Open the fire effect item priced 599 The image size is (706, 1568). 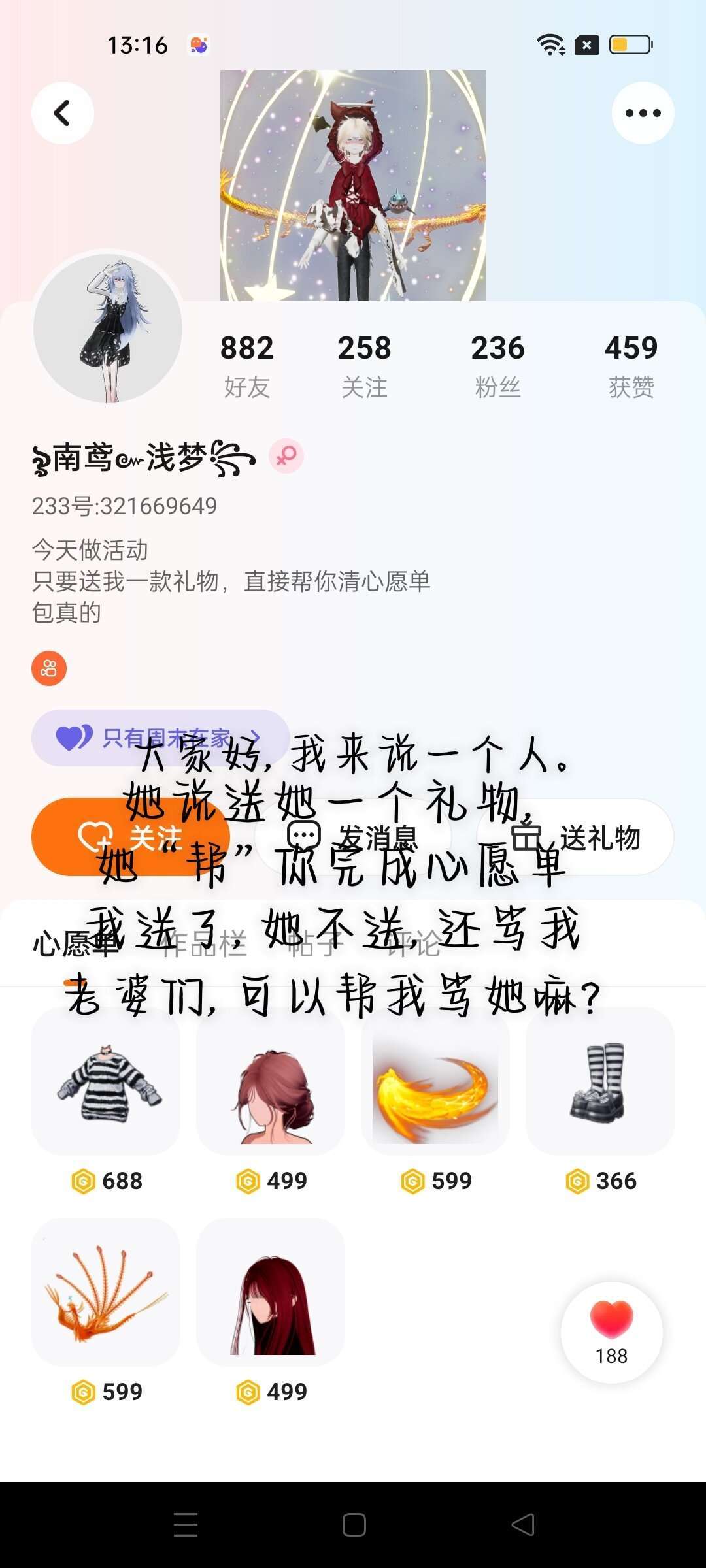coord(435,1081)
